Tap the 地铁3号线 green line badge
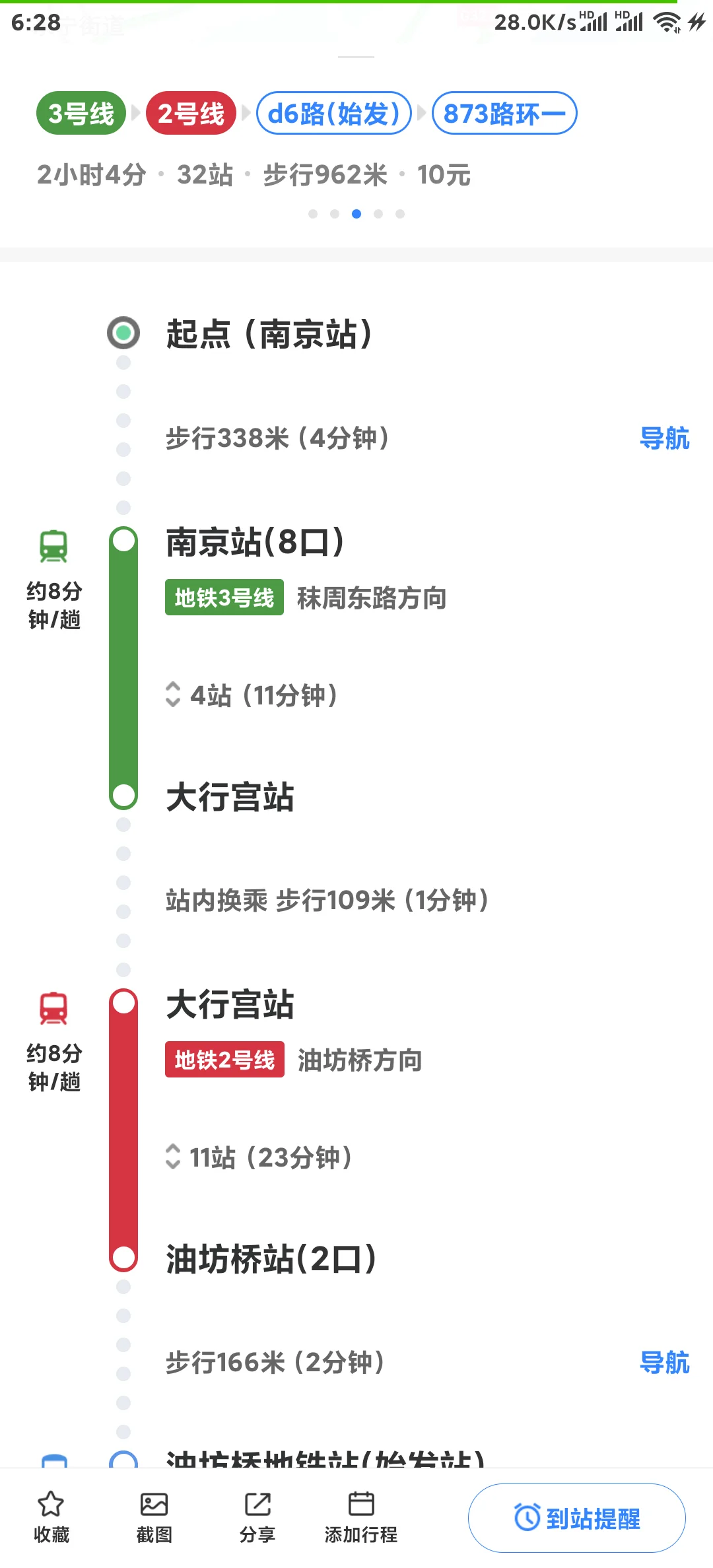 point(224,598)
